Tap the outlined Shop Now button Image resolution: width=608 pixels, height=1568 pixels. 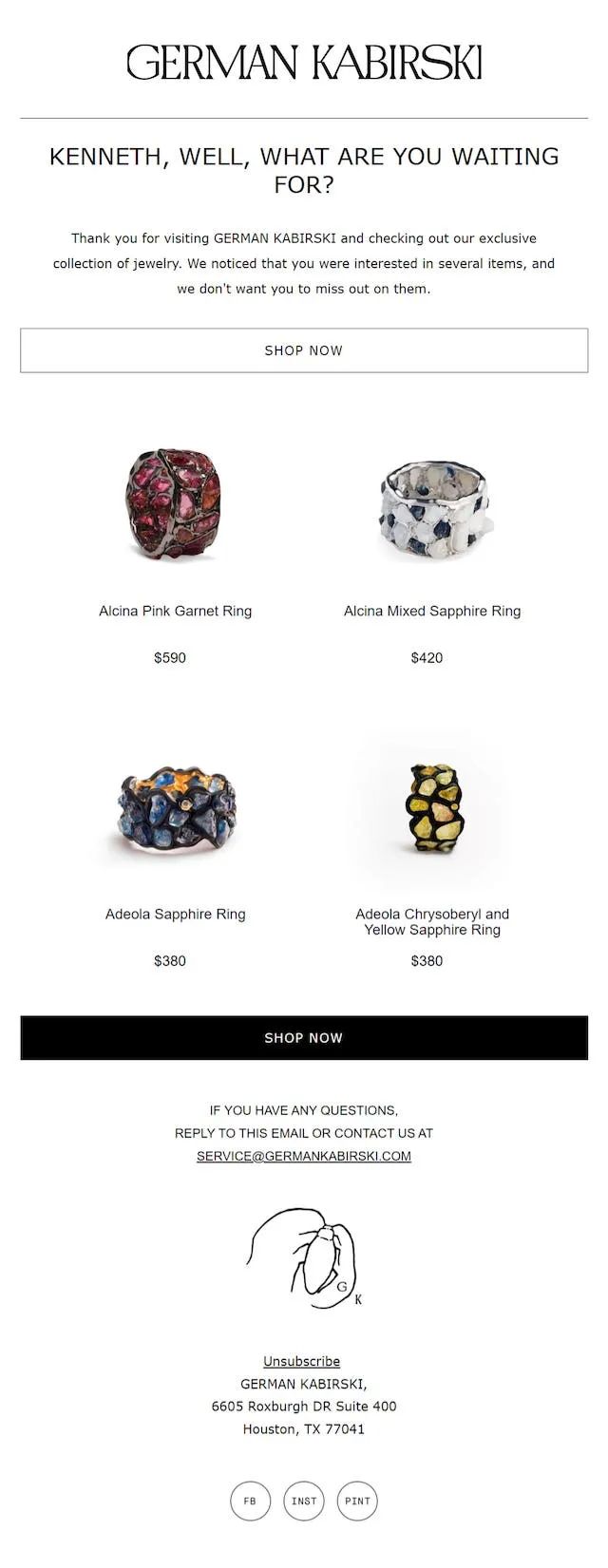pyautogui.click(x=304, y=350)
